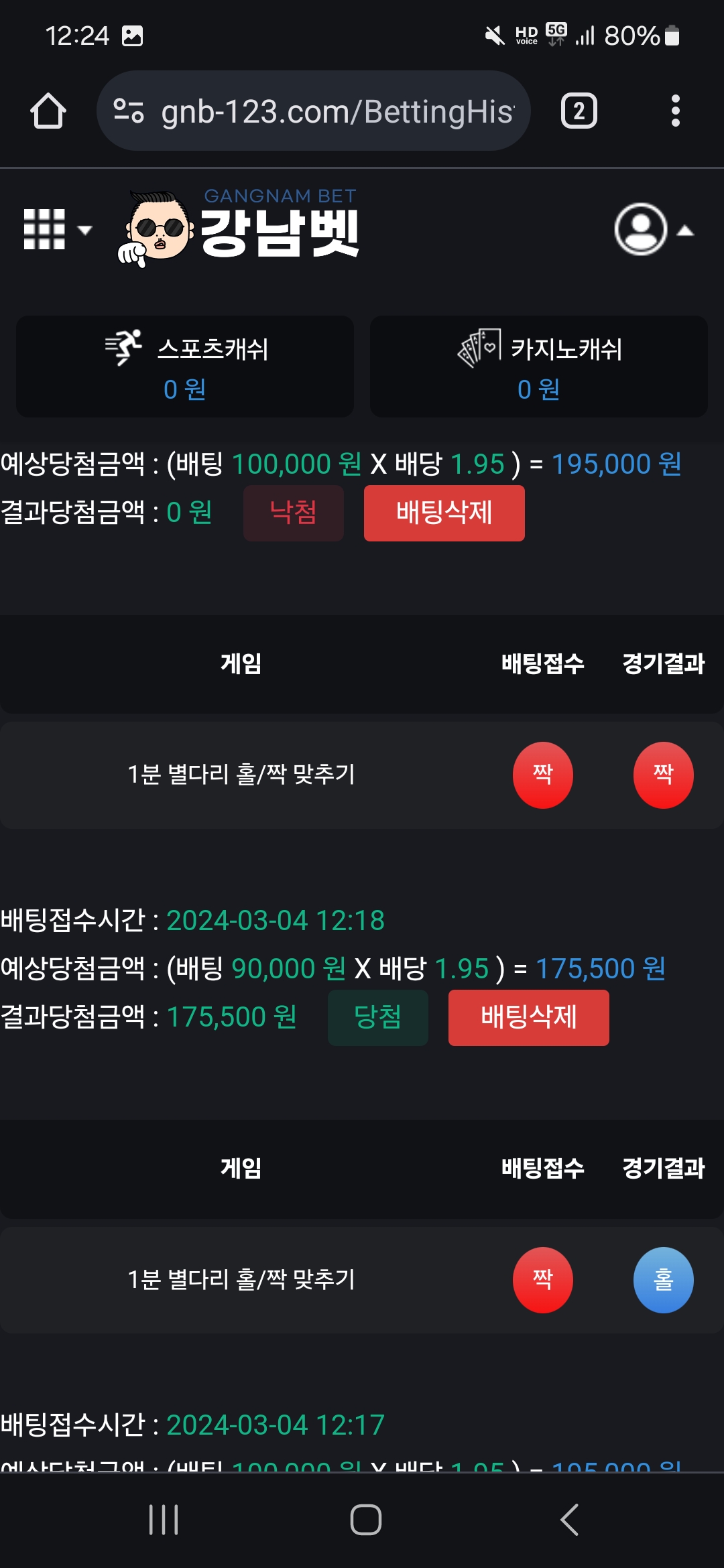Open the browser overflow menu

(675, 111)
